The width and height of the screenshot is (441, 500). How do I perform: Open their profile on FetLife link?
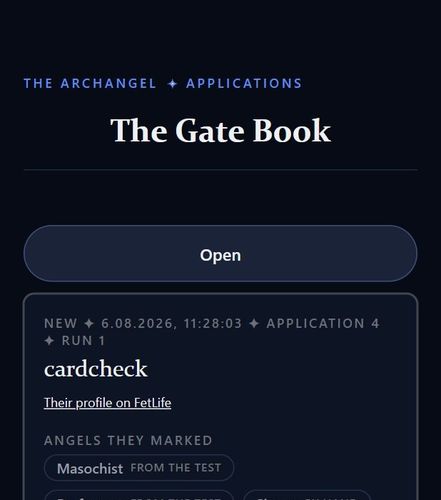tap(107, 403)
